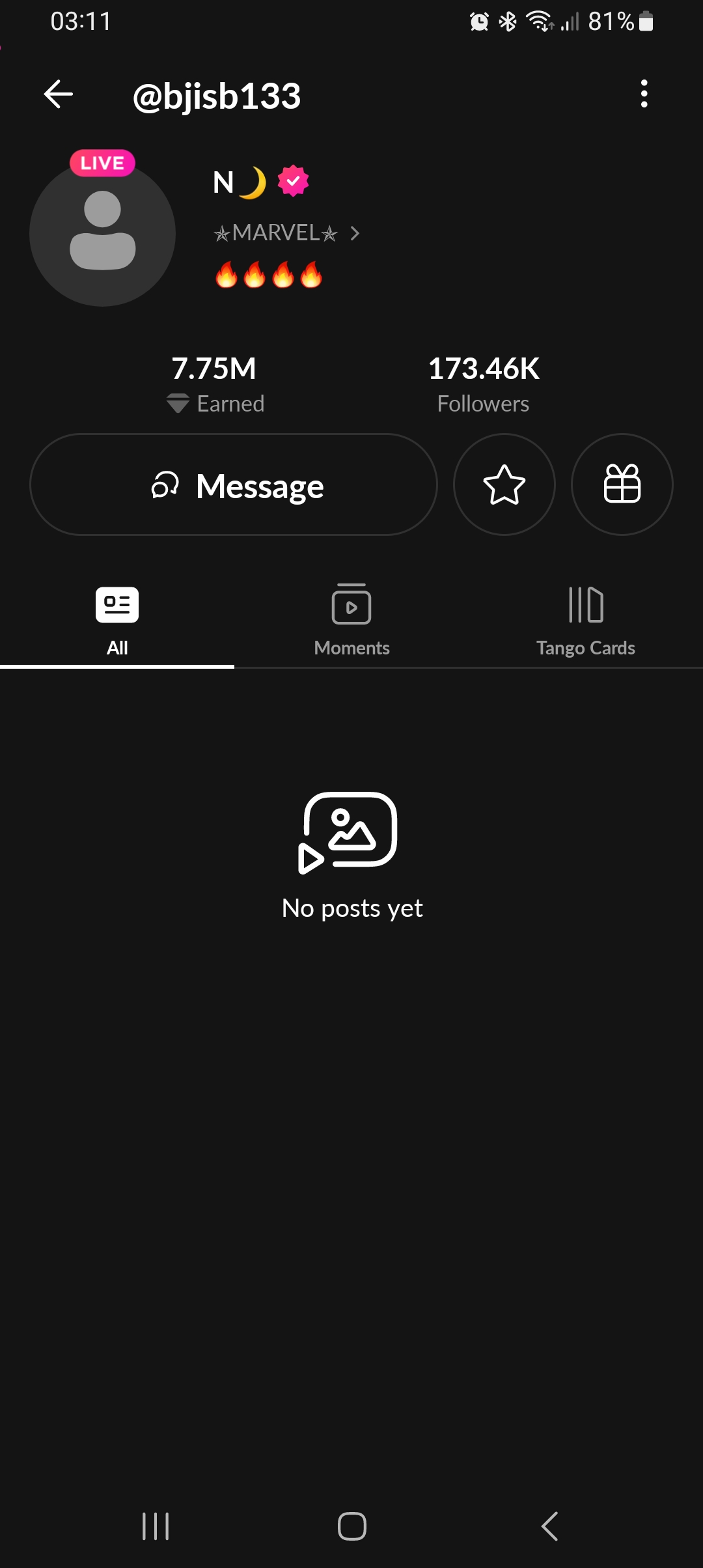
Task: Switch to the Tango Cards tab
Action: tap(585, 621)
